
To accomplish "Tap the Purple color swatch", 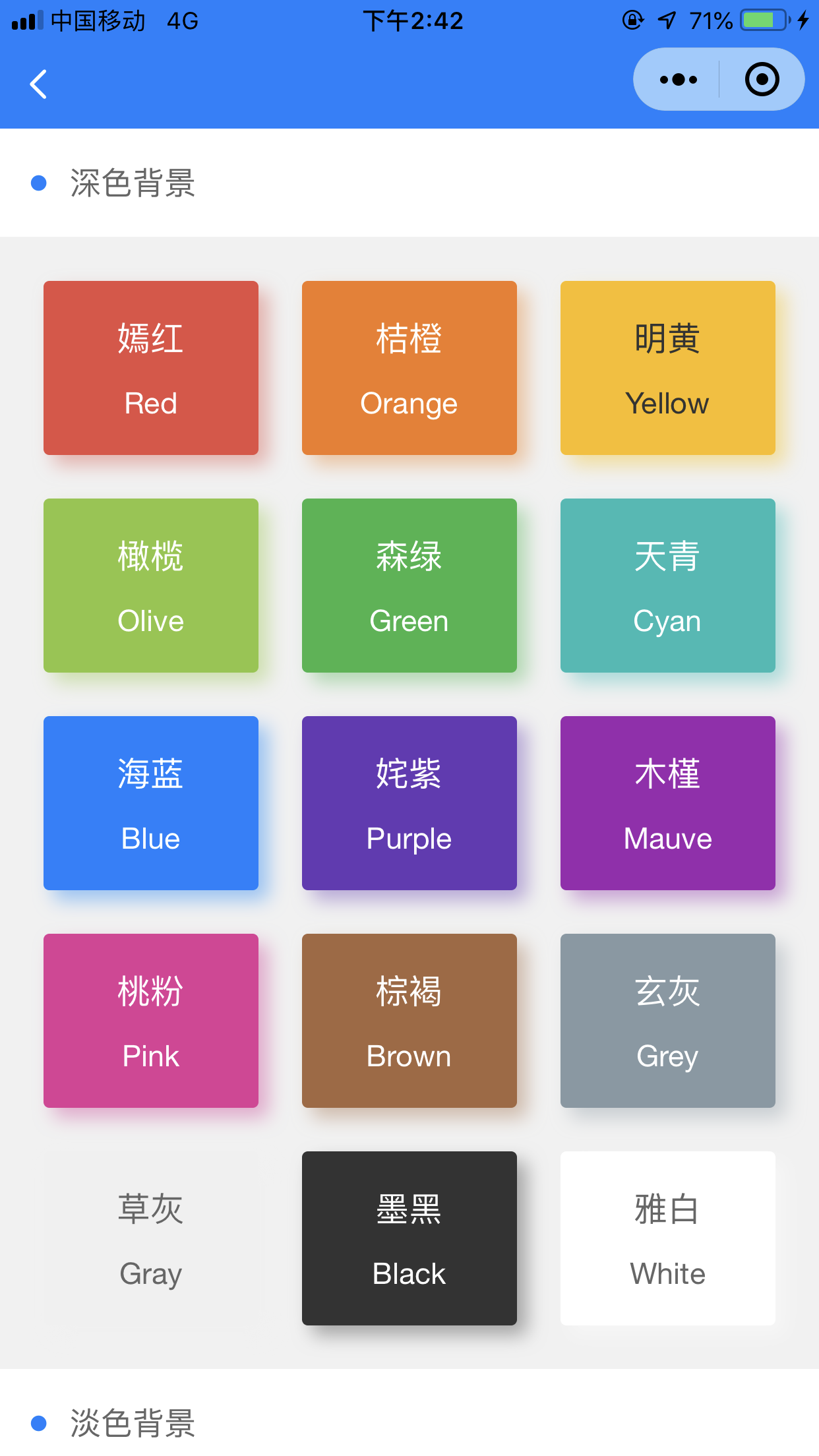I will click(409, 803).
